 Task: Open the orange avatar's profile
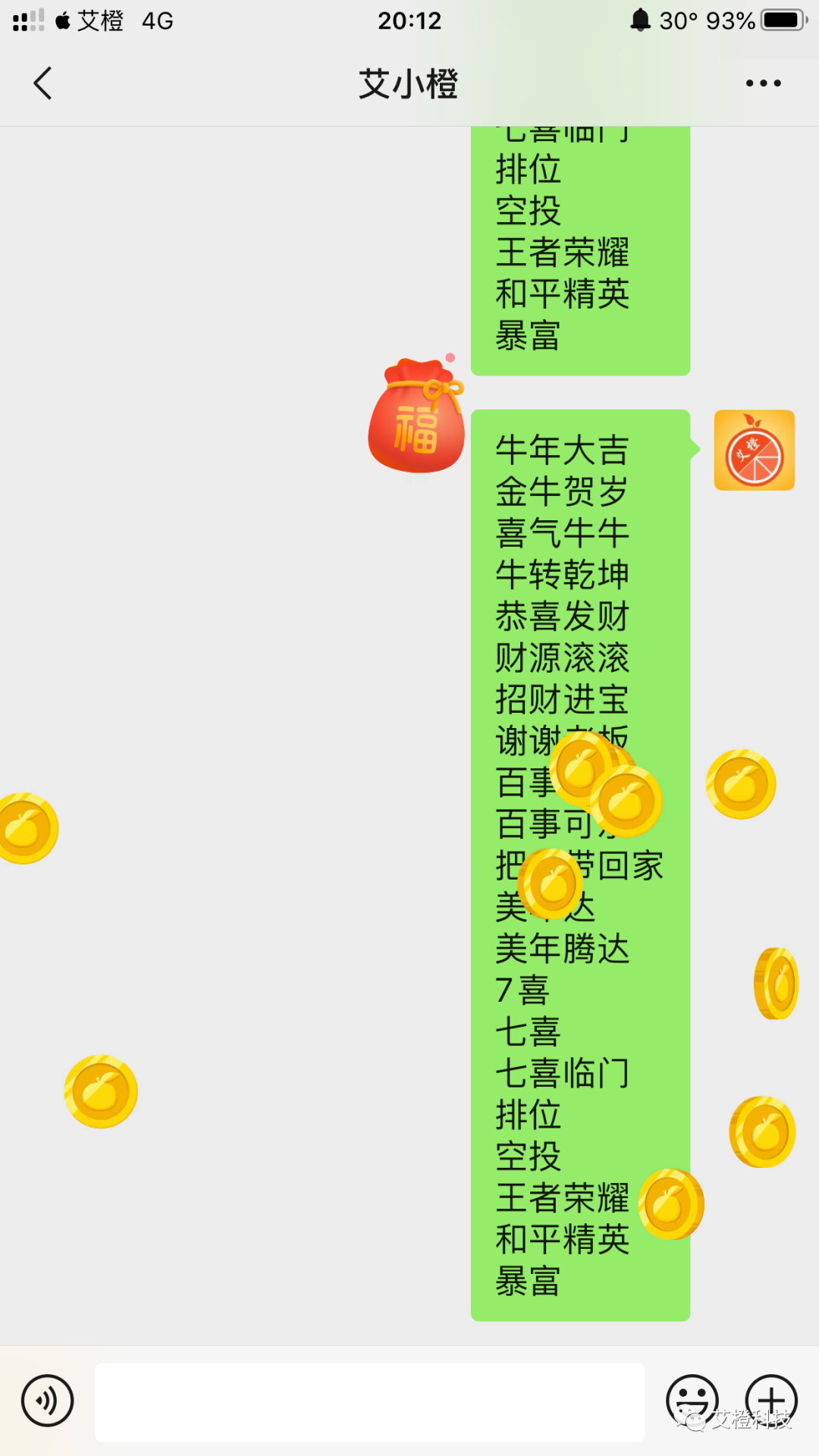pyautogui.click(x=754, y=450)
